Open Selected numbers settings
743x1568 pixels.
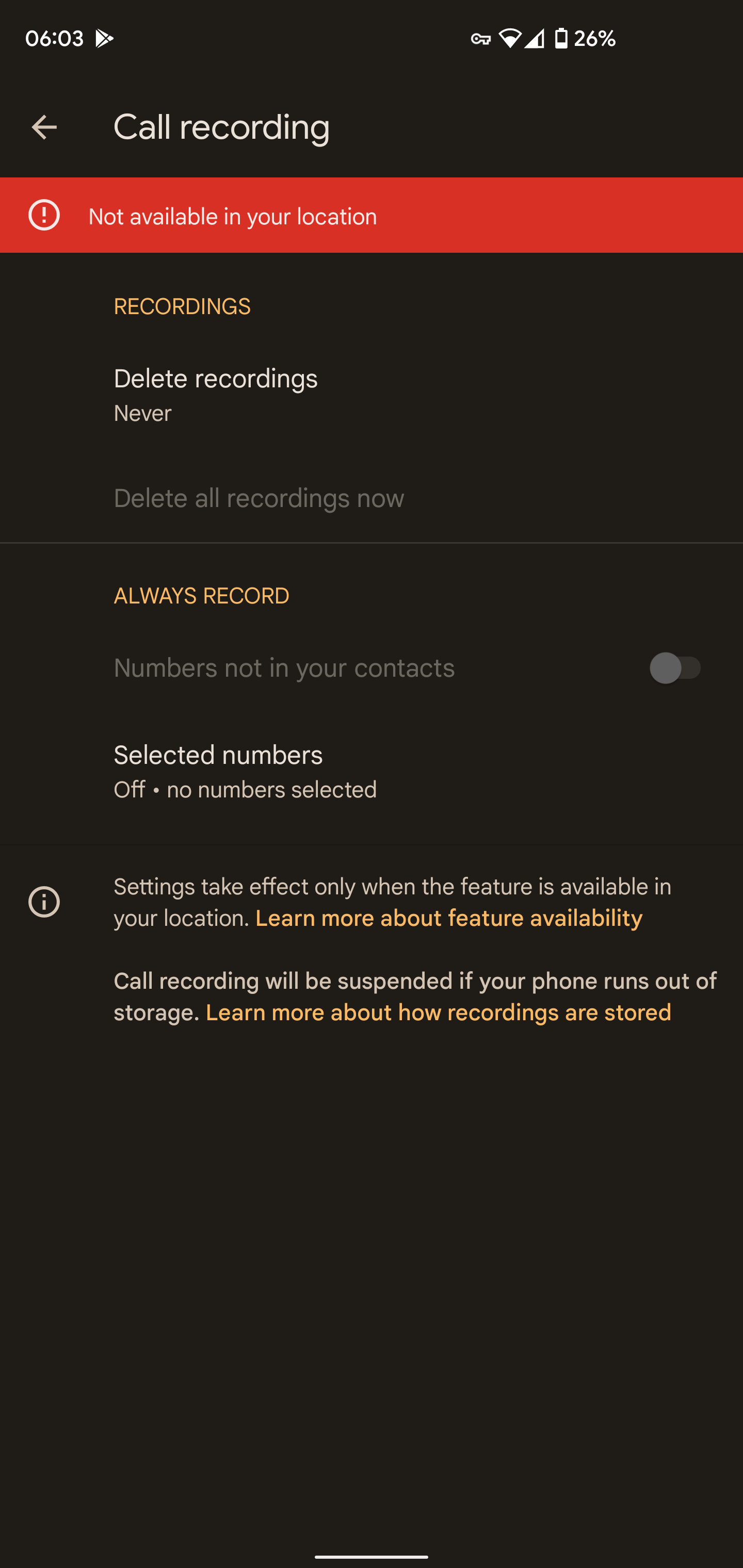[245, 771]
